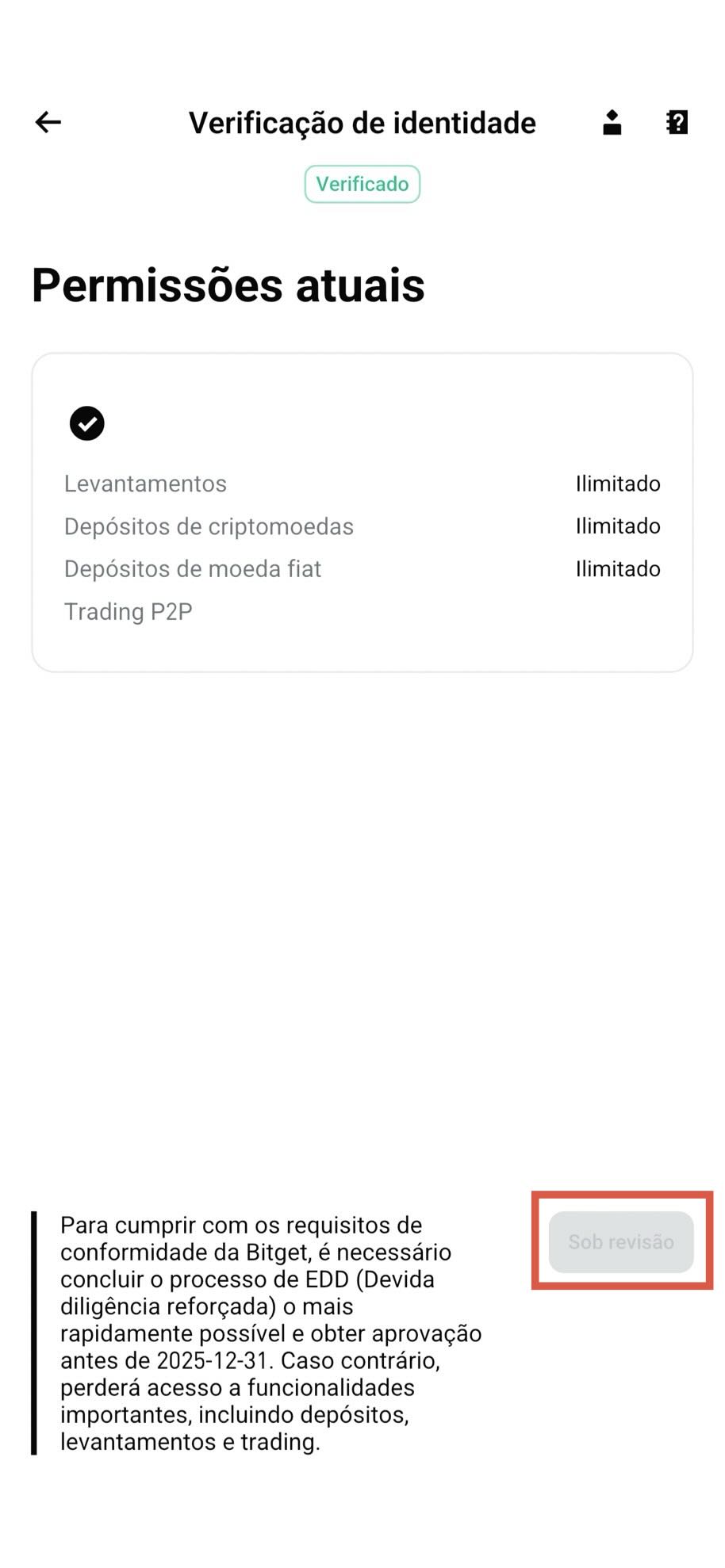This screenshot has height=1568, width=725.
Task: Select Ilimitado beside Depósitos de moeda fiat
Action: pos(618,568)
